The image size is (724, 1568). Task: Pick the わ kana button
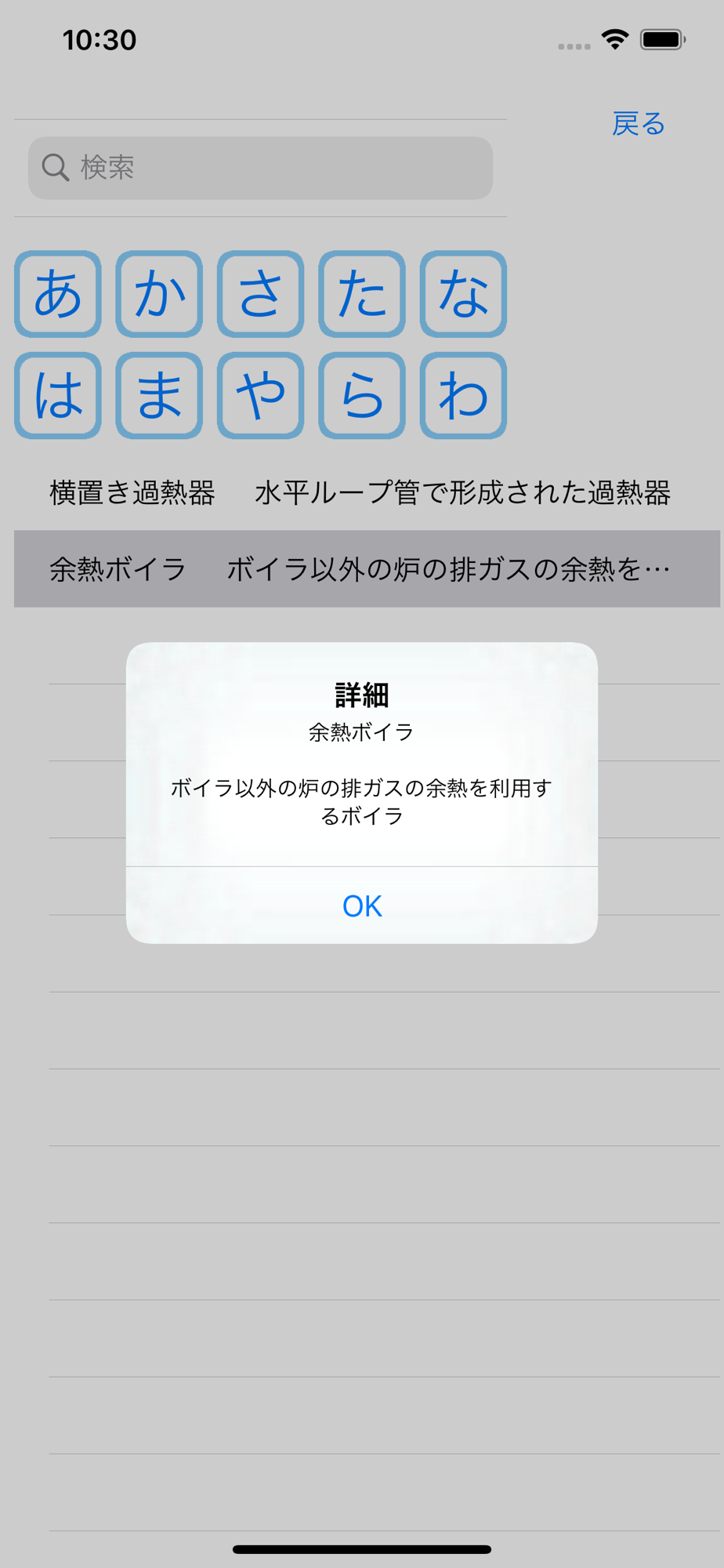(x=463, y=395)
